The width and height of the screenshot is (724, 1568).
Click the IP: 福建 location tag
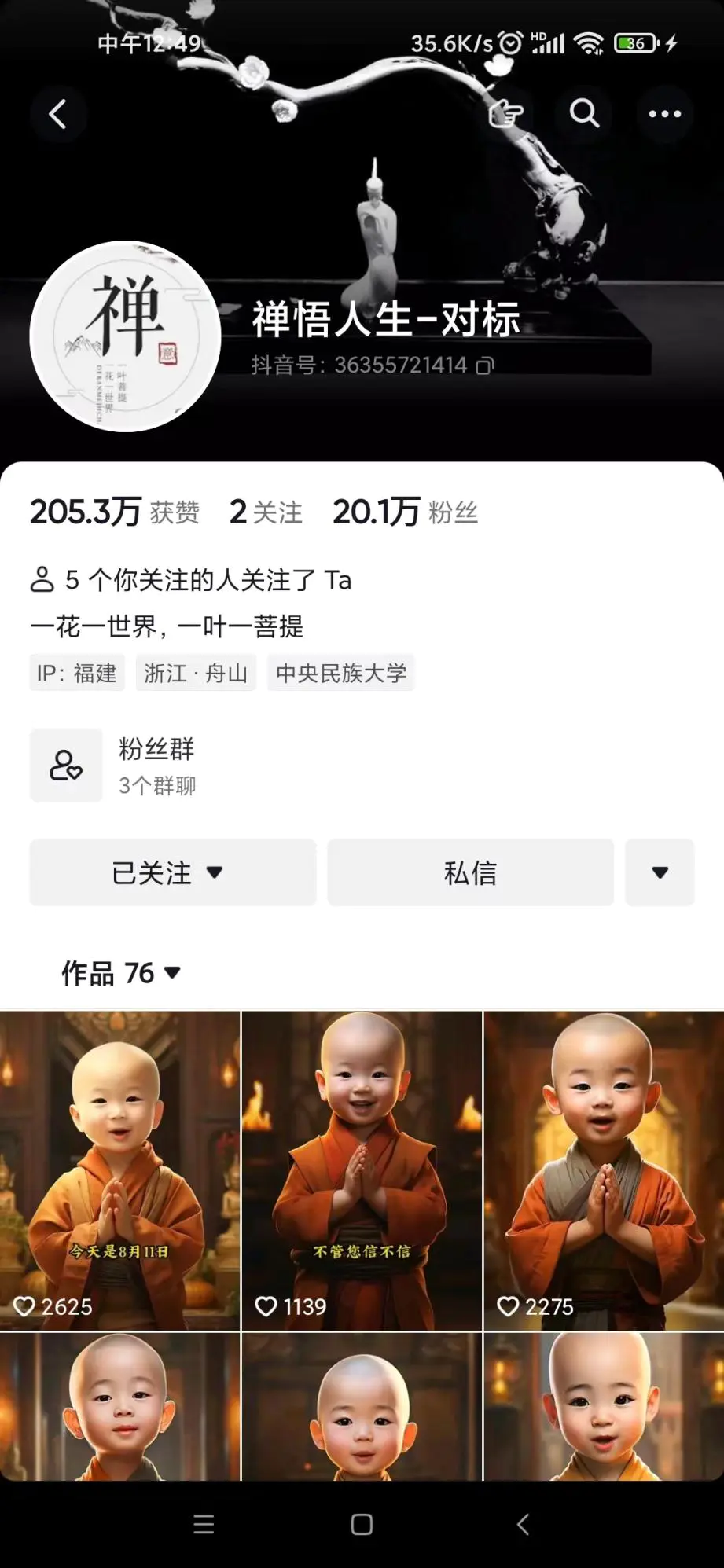coord(75,672)
